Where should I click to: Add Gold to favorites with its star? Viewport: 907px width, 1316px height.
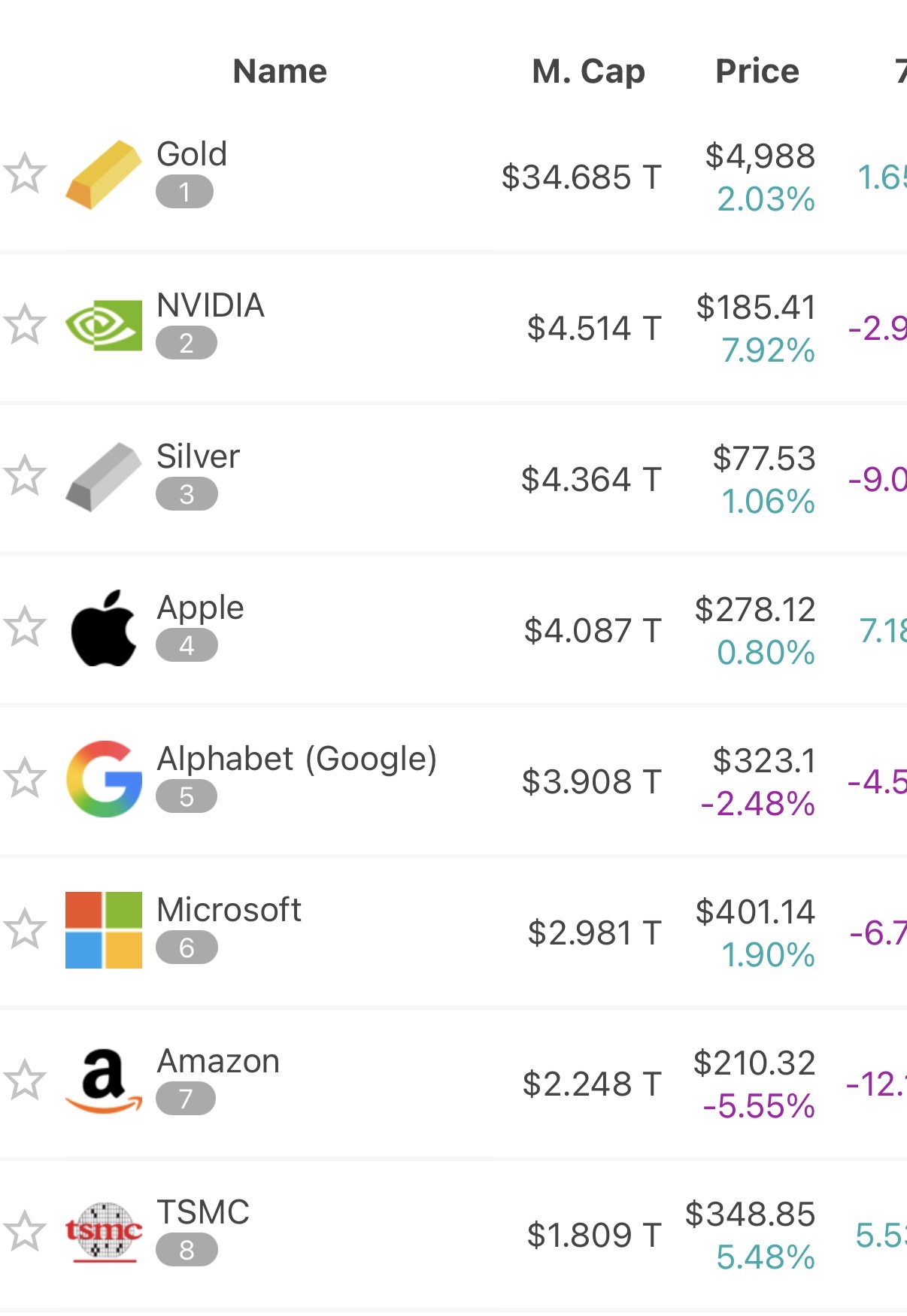pyautogui.click(x=25, y=174)
